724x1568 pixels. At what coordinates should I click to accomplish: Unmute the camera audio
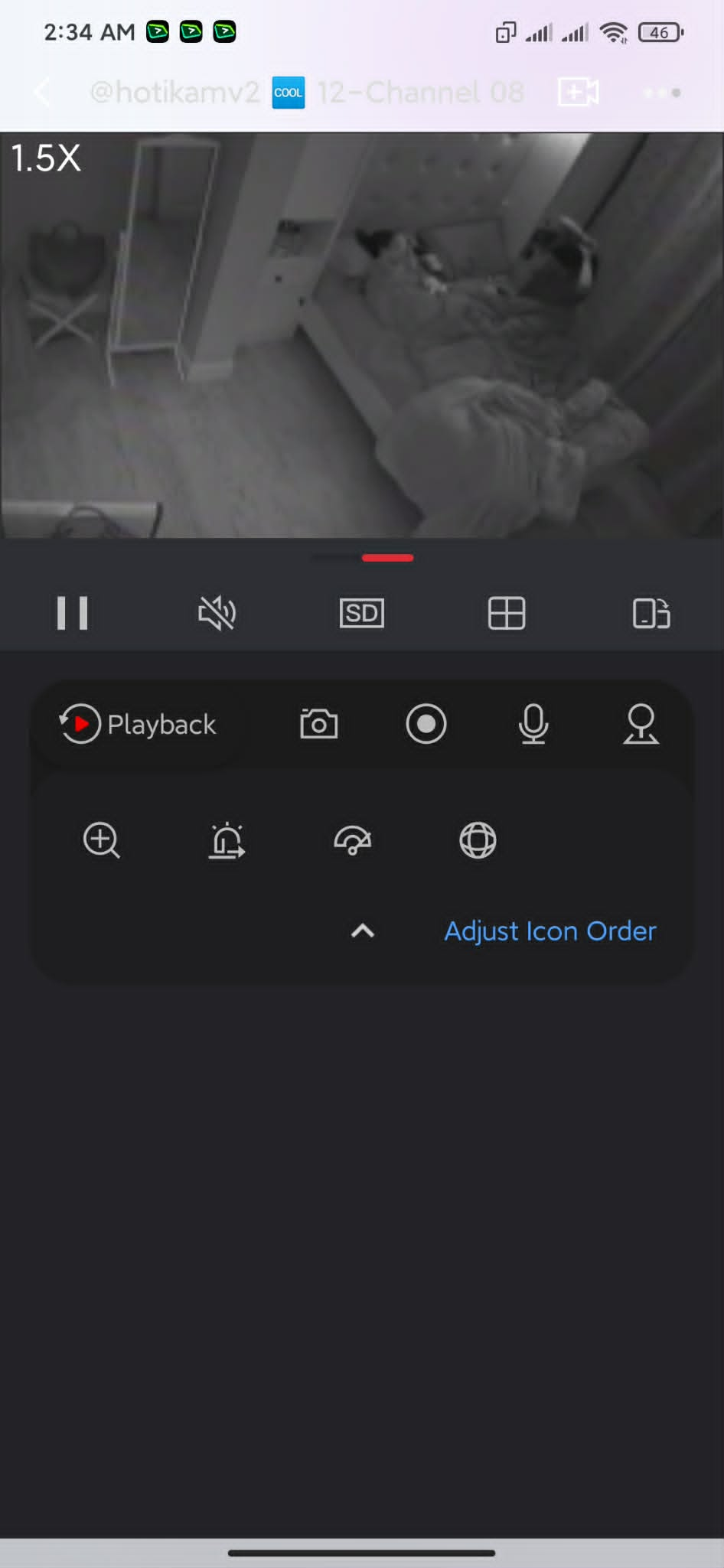[217, 613]
